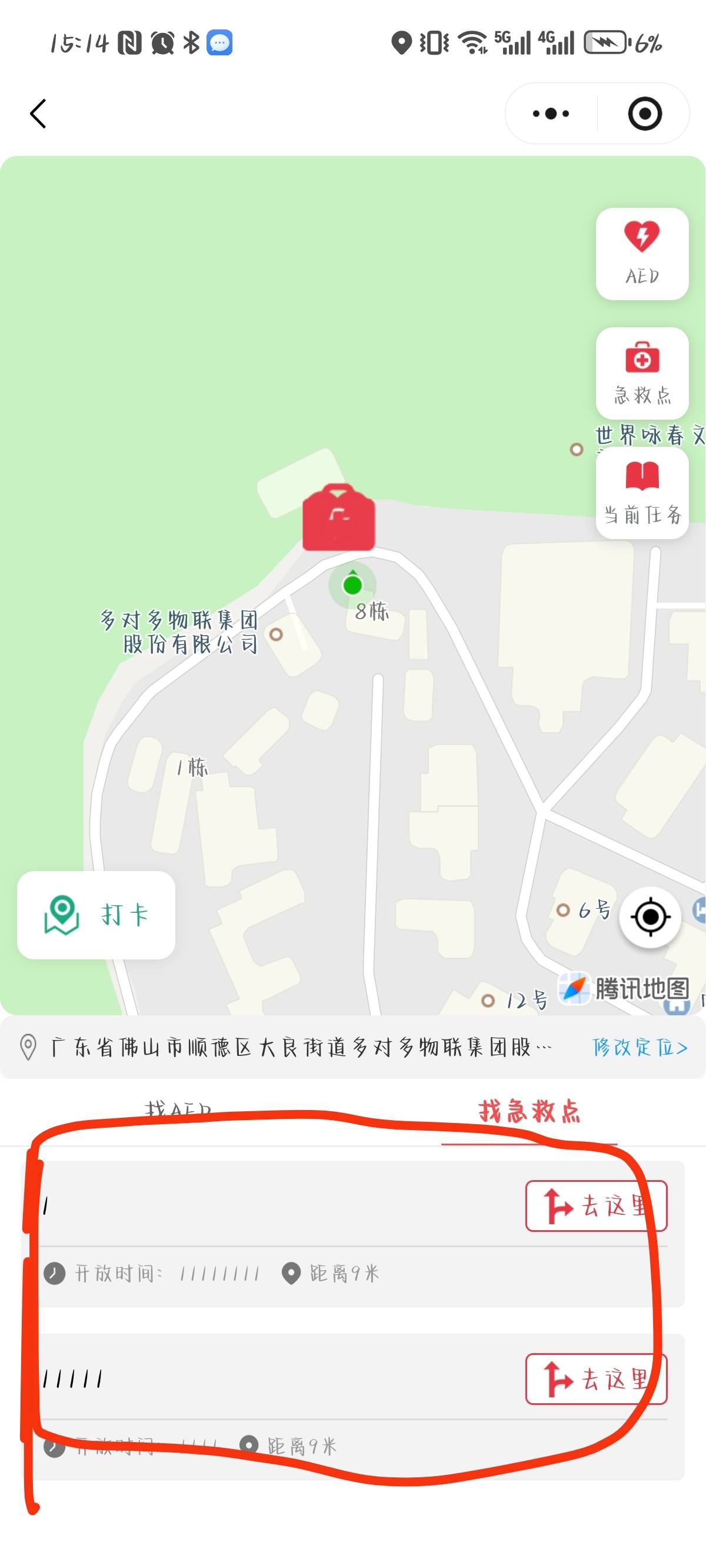706x1568 pixels.
Task: Recenter the map on my location
Action: point(650,916)
